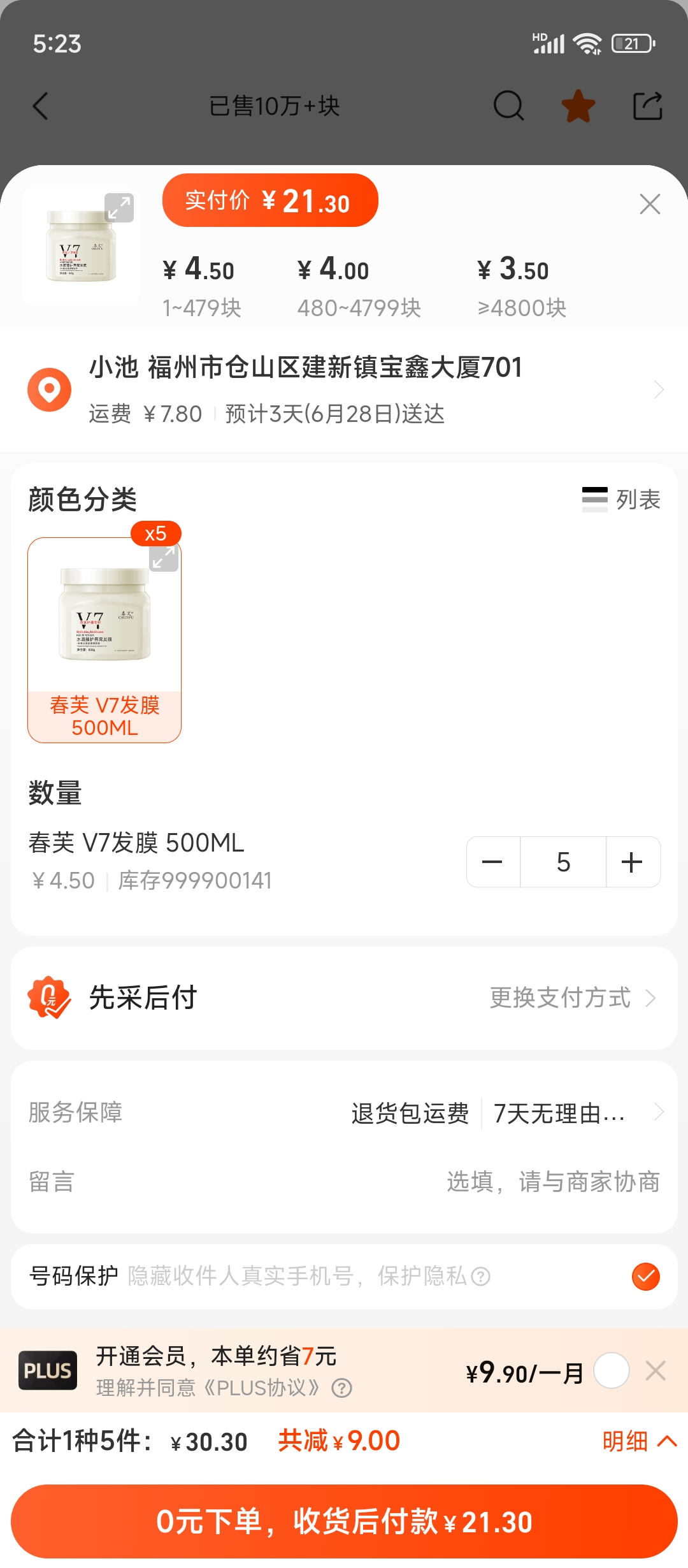This screenshot has width=688, height=1568.
Task: Uncheck the 号码保护 privacy option
Action: click(645, 1276)
